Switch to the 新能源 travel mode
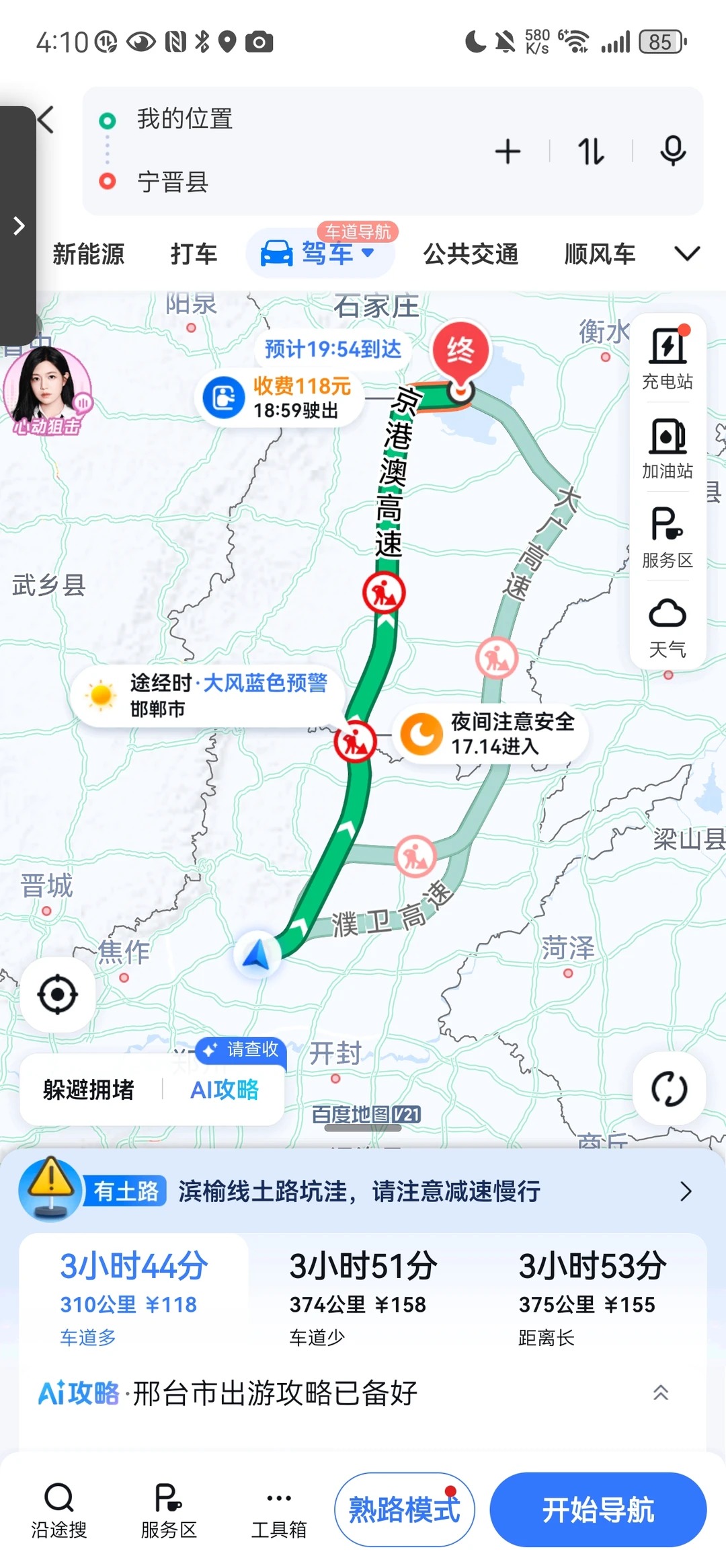 tap(89, 254)
